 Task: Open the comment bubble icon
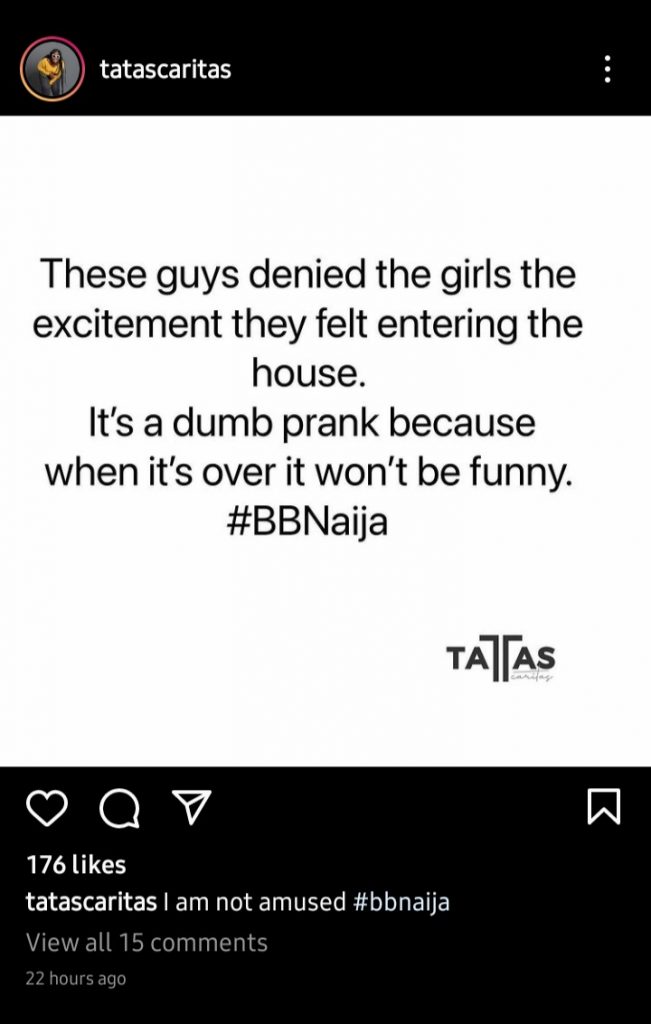(120, 808)
